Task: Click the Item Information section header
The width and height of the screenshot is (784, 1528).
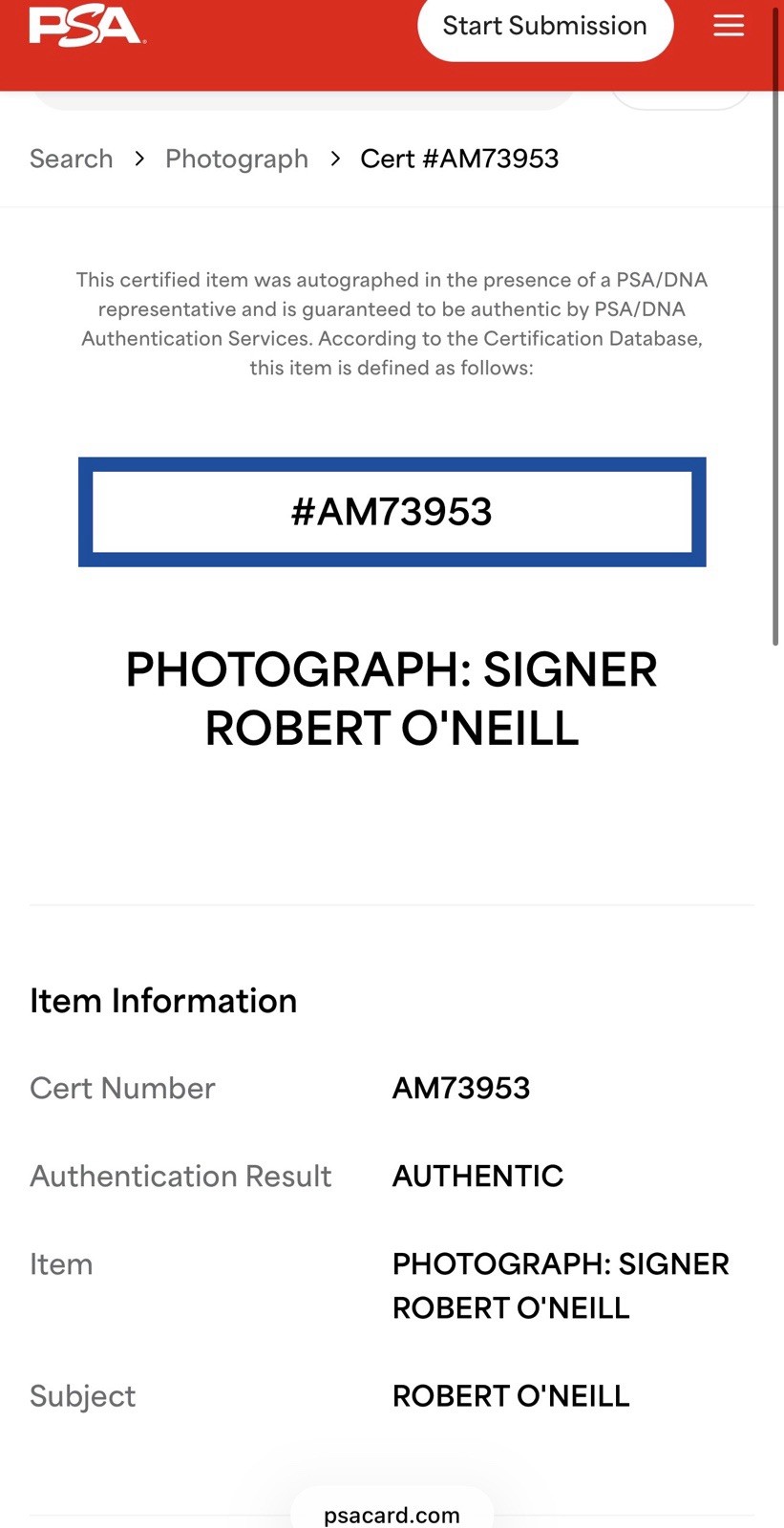Action: click(x=162, y=1000)
